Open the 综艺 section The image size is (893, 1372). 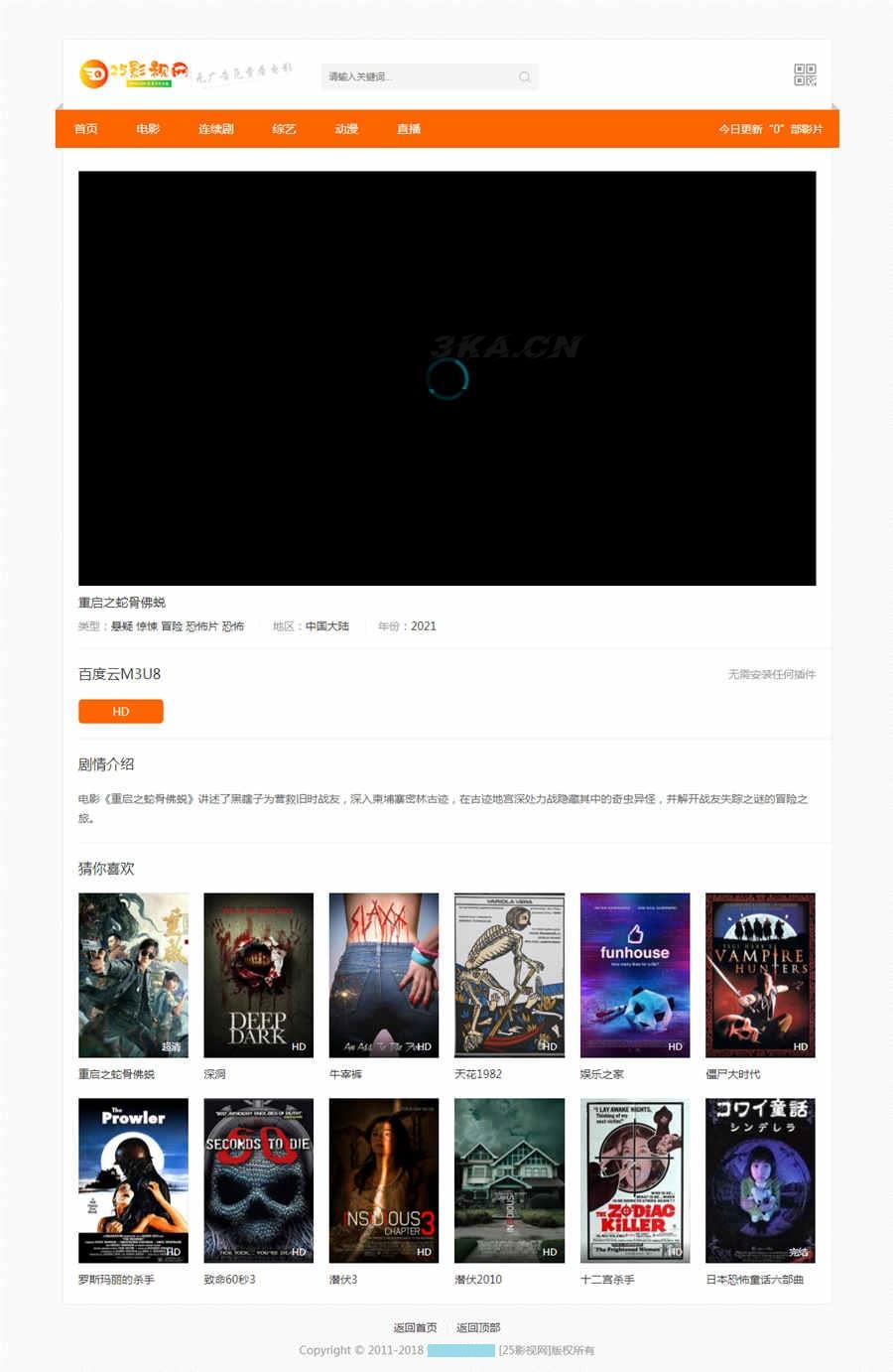point(284,129)
